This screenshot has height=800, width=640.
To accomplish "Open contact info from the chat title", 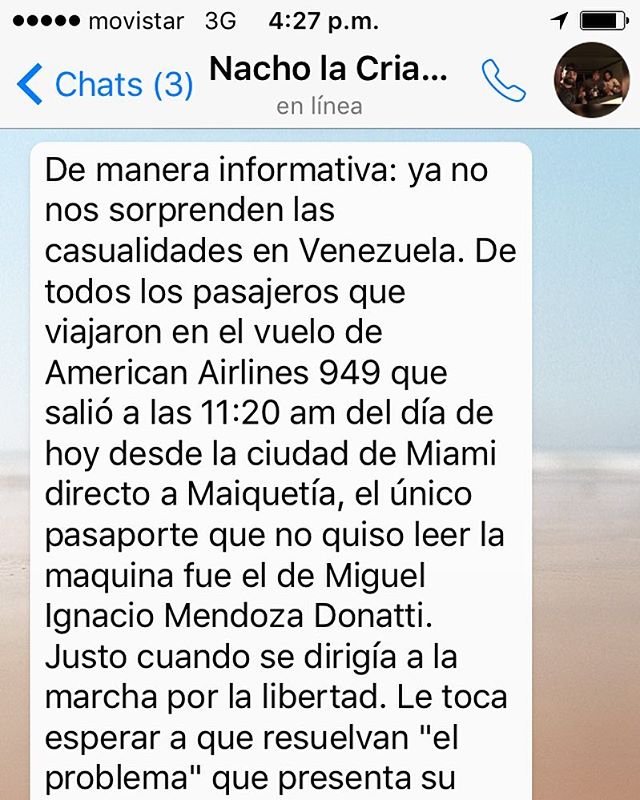I will [x=328, y=72].
